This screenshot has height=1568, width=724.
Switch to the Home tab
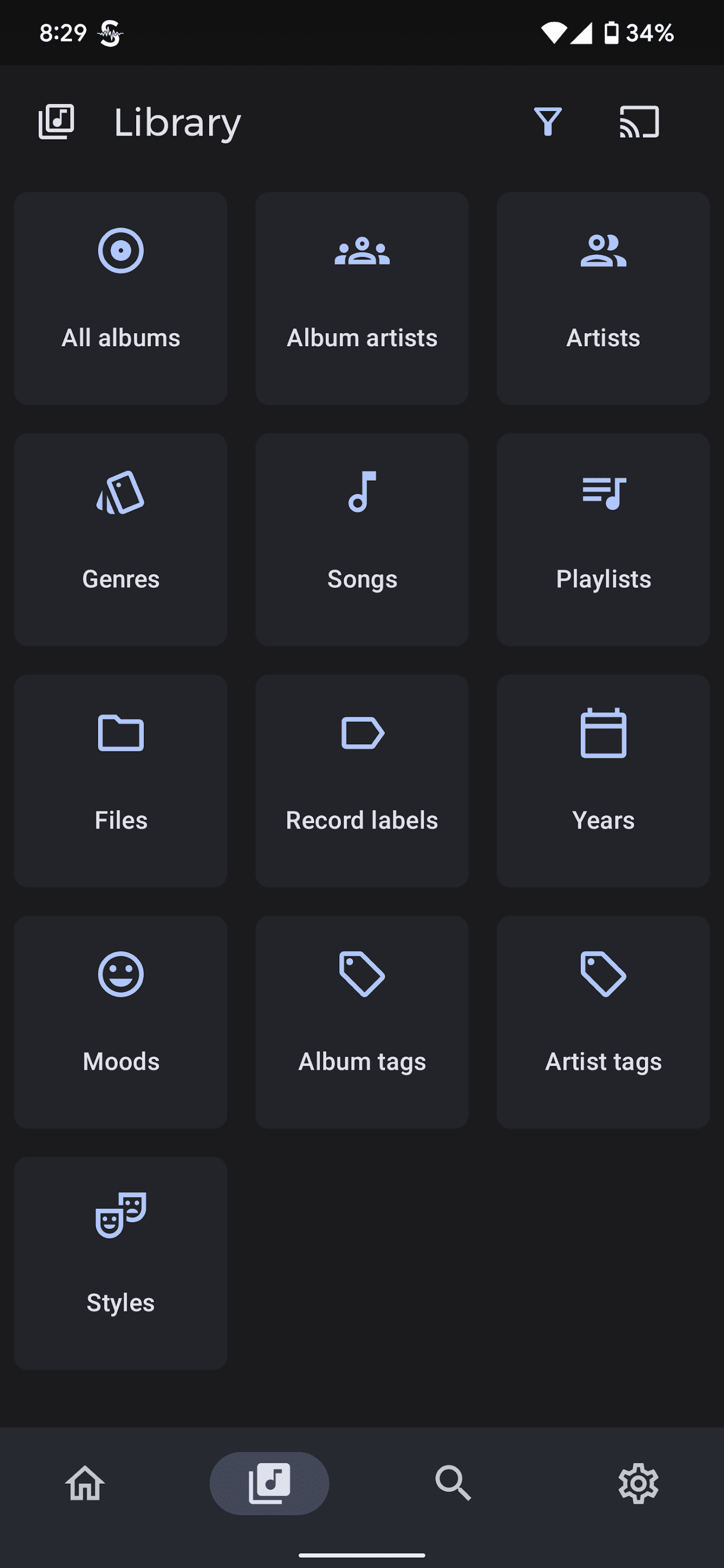point(85,1483)
